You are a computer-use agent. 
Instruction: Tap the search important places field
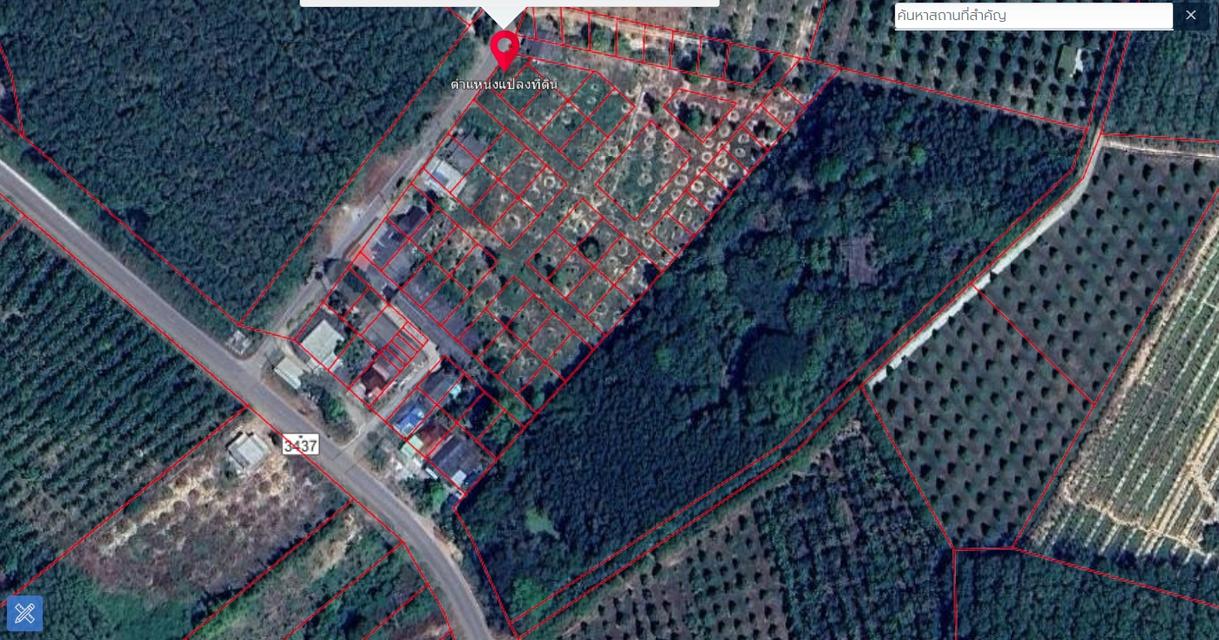[1032, 16]
